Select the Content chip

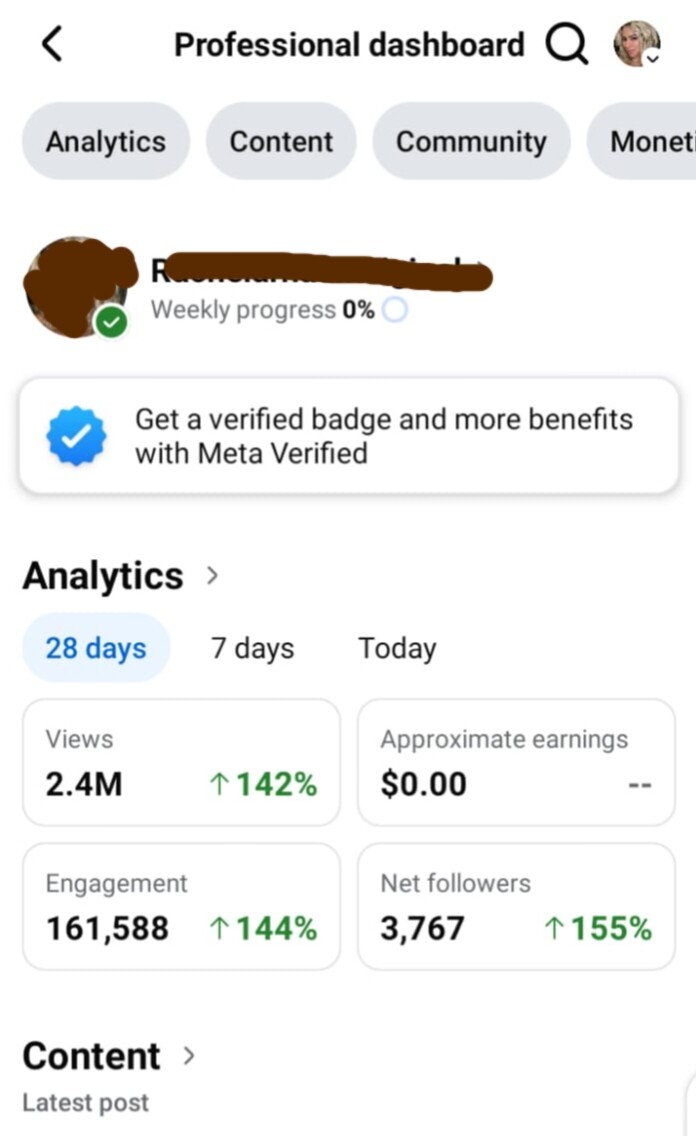tap(281, 142)
